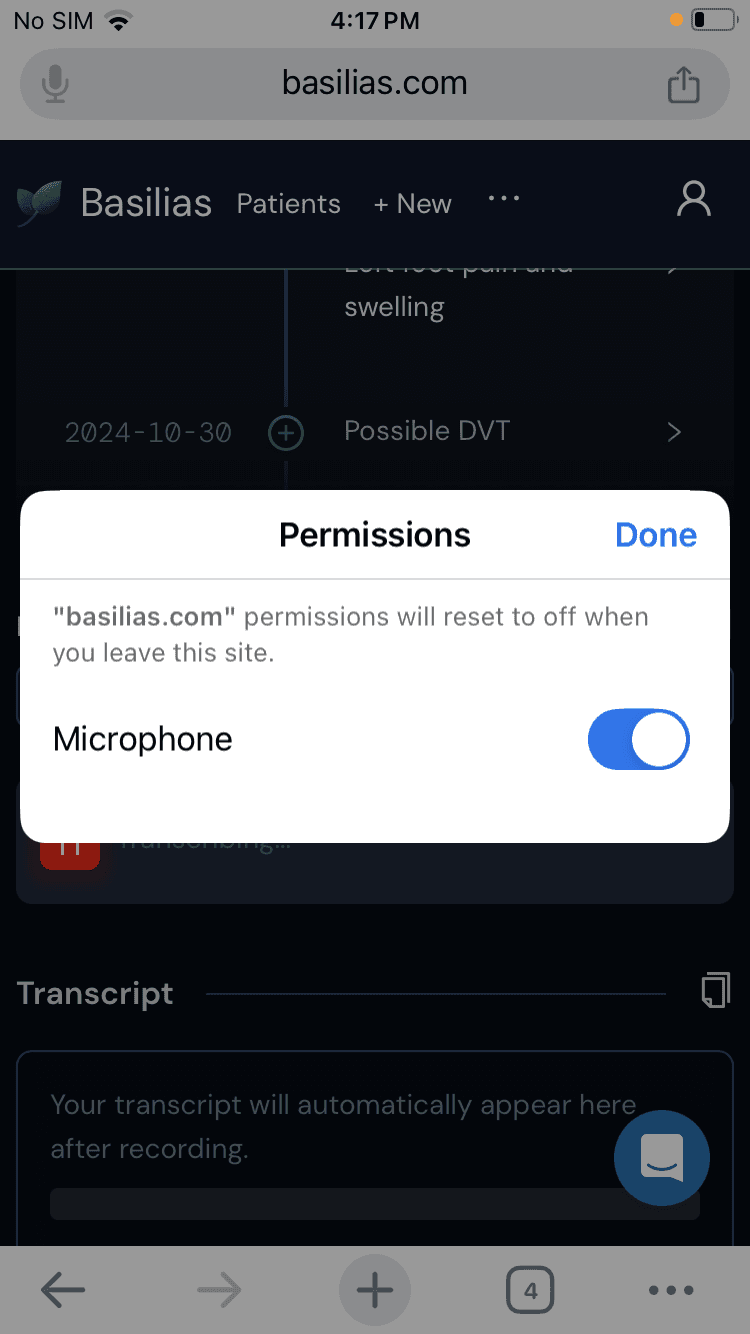Go back to the previous page
Viewport: 750px width, 1334px height.
tap(63, 1291)
